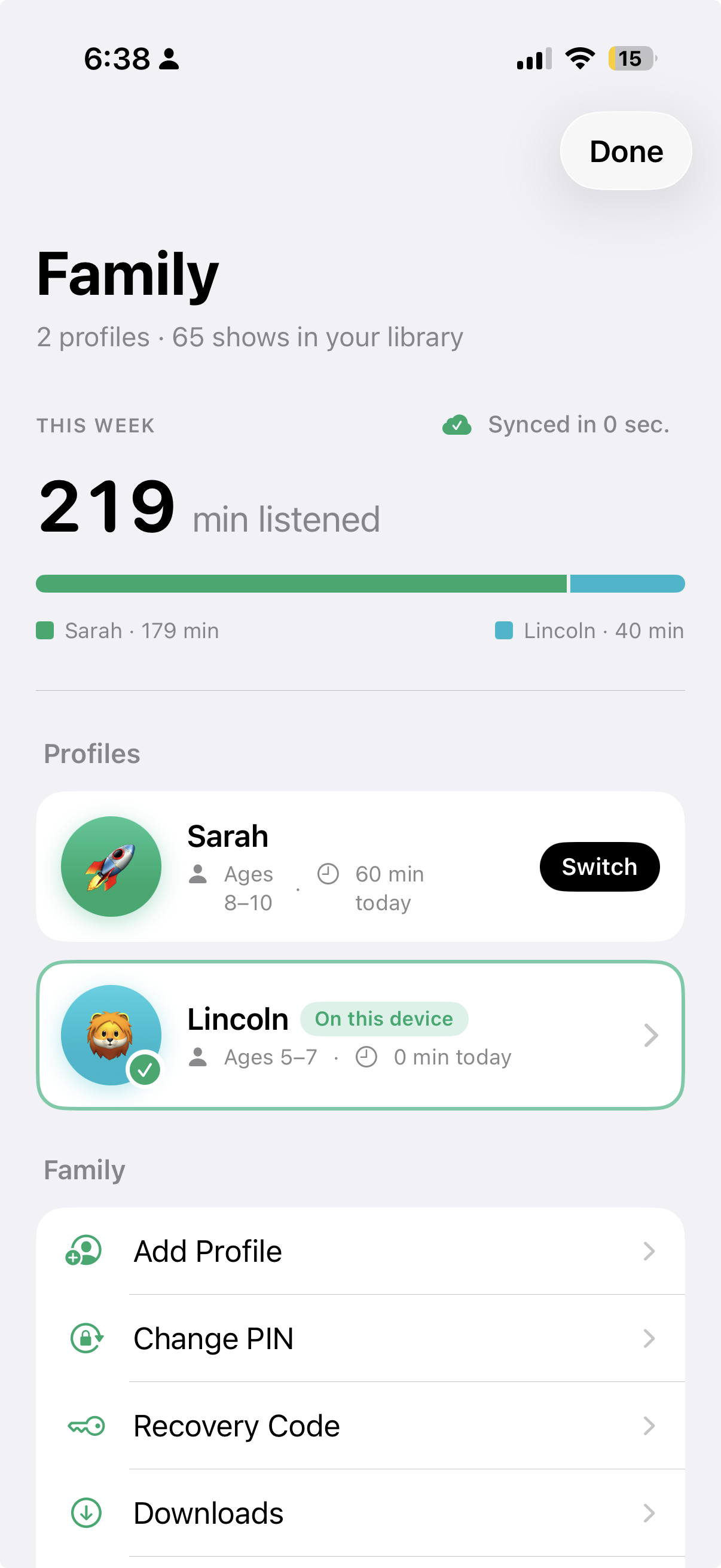Open Add Profile
The height and width of the screenshot is (1568, 721).
point(360,1251)
